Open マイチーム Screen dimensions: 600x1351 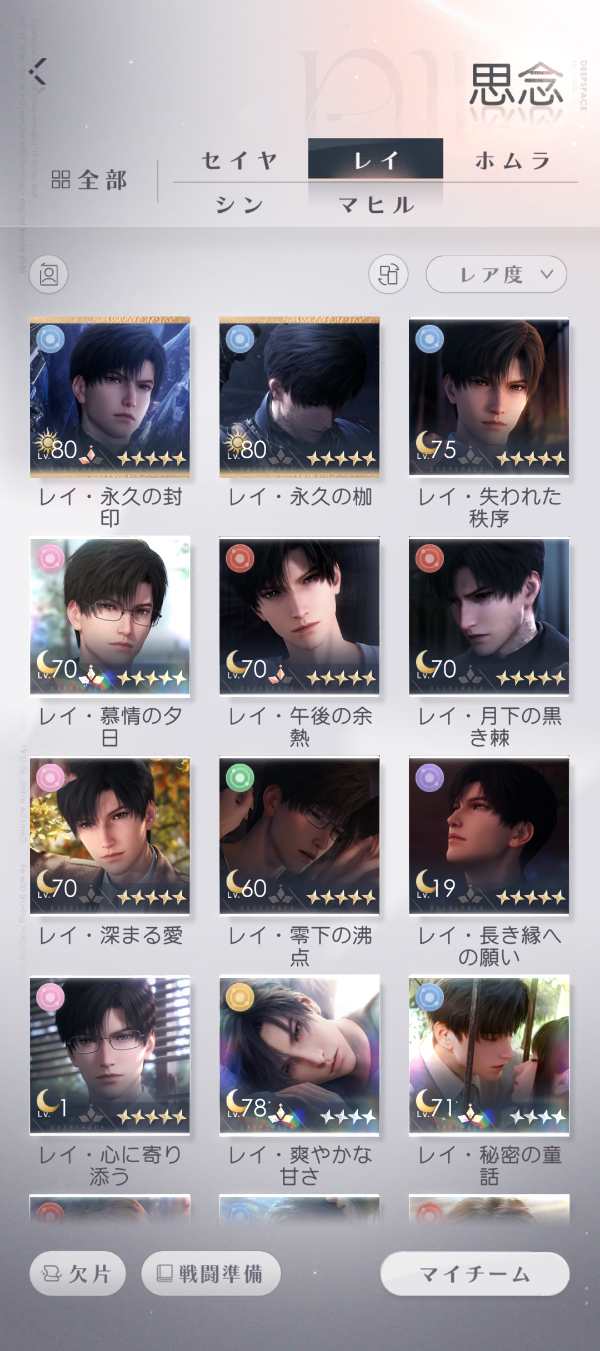[475, 1274]
